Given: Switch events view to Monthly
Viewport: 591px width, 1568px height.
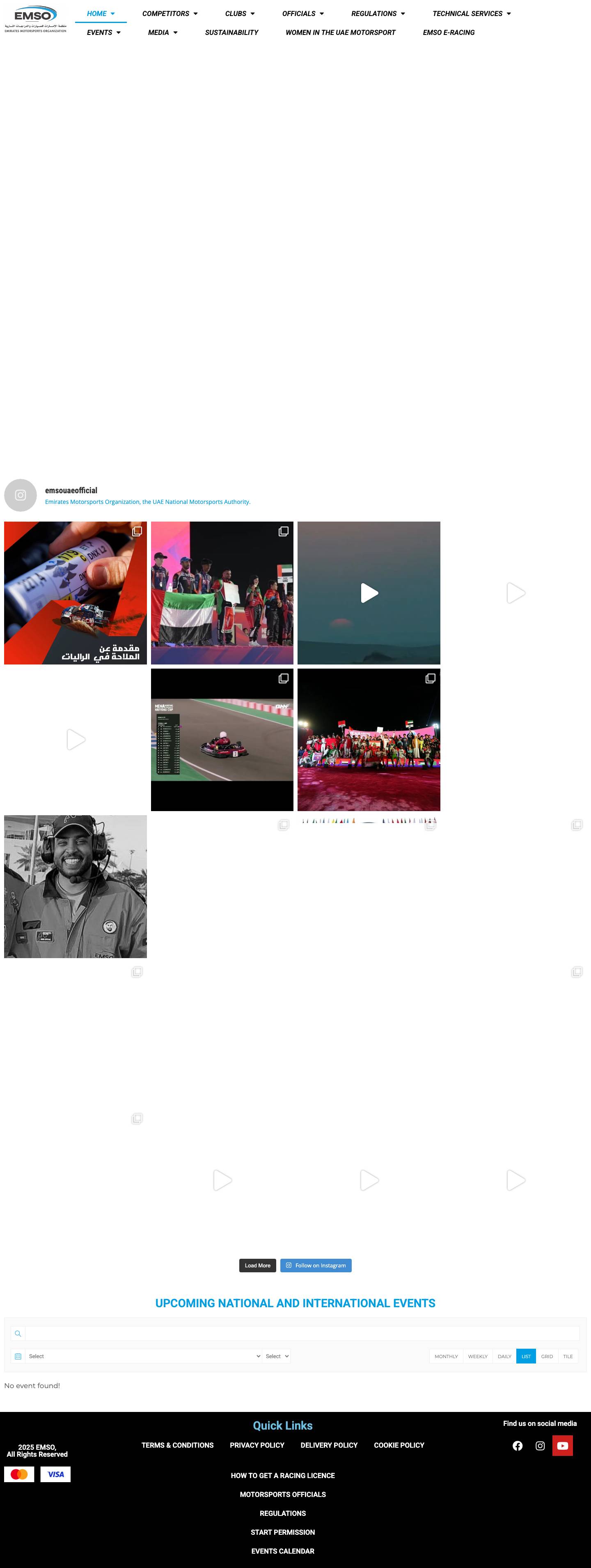Looking at the screenshot, I should click(x=446, y=1356).
